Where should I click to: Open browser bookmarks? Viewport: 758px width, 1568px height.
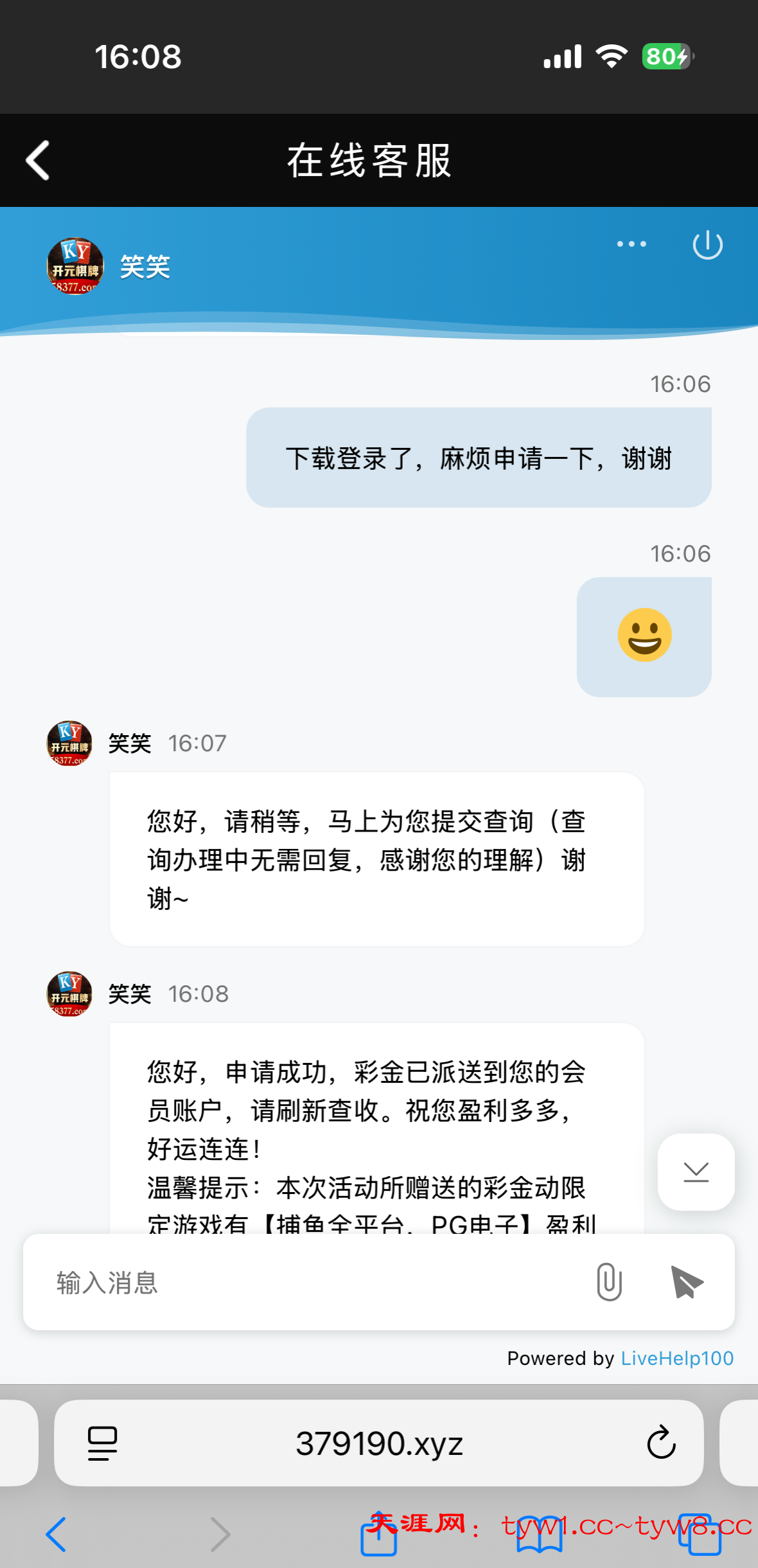click(x=540, y=1537)
